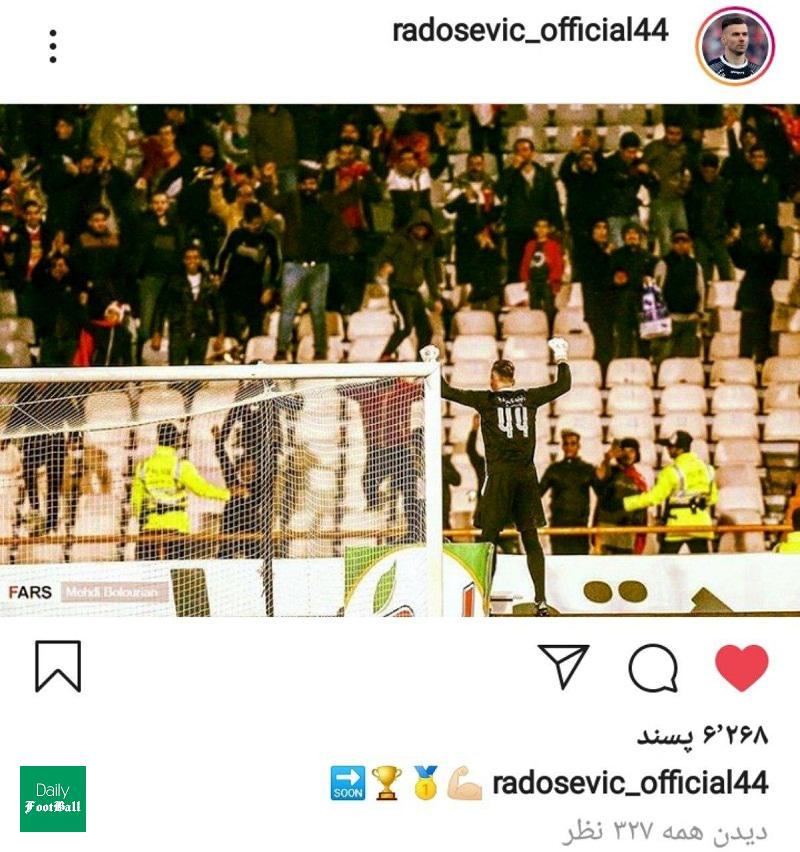This screenshot has height=852, width=800.
Task: Save the post with the bookmark icon
Action: 60,665
